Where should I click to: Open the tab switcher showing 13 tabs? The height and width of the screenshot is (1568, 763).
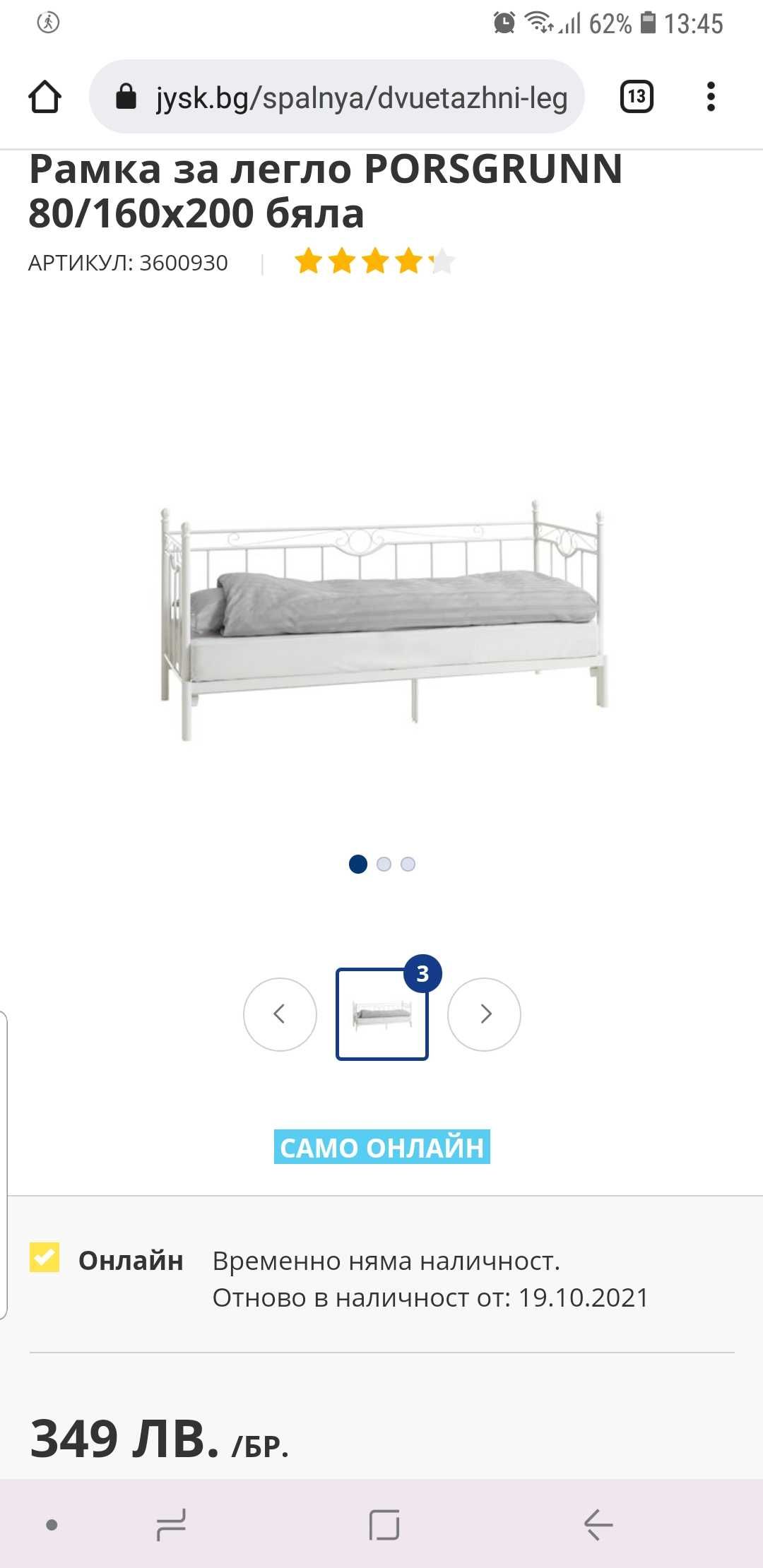636,97
